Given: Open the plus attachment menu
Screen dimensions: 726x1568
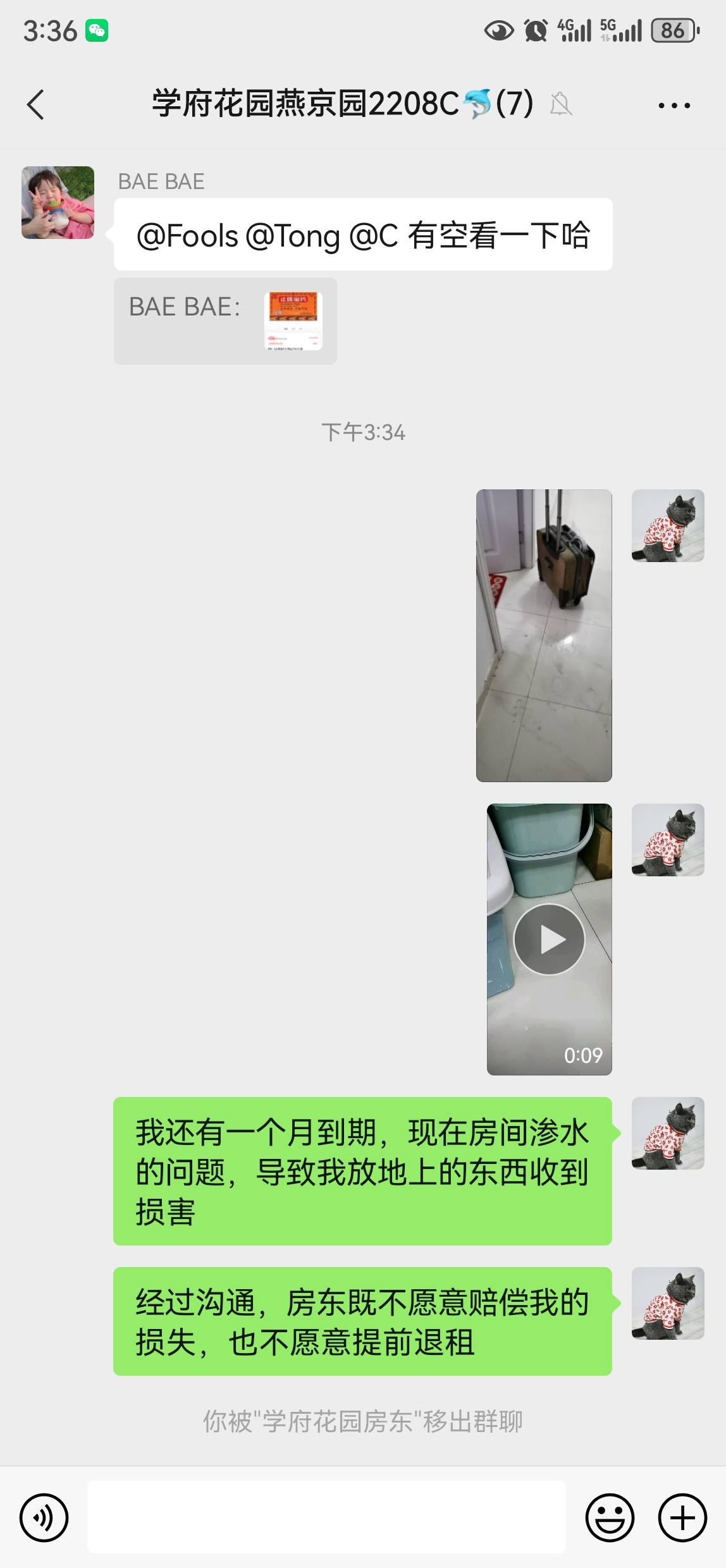Looking at the screenshot, I should tap(682, 1517).
